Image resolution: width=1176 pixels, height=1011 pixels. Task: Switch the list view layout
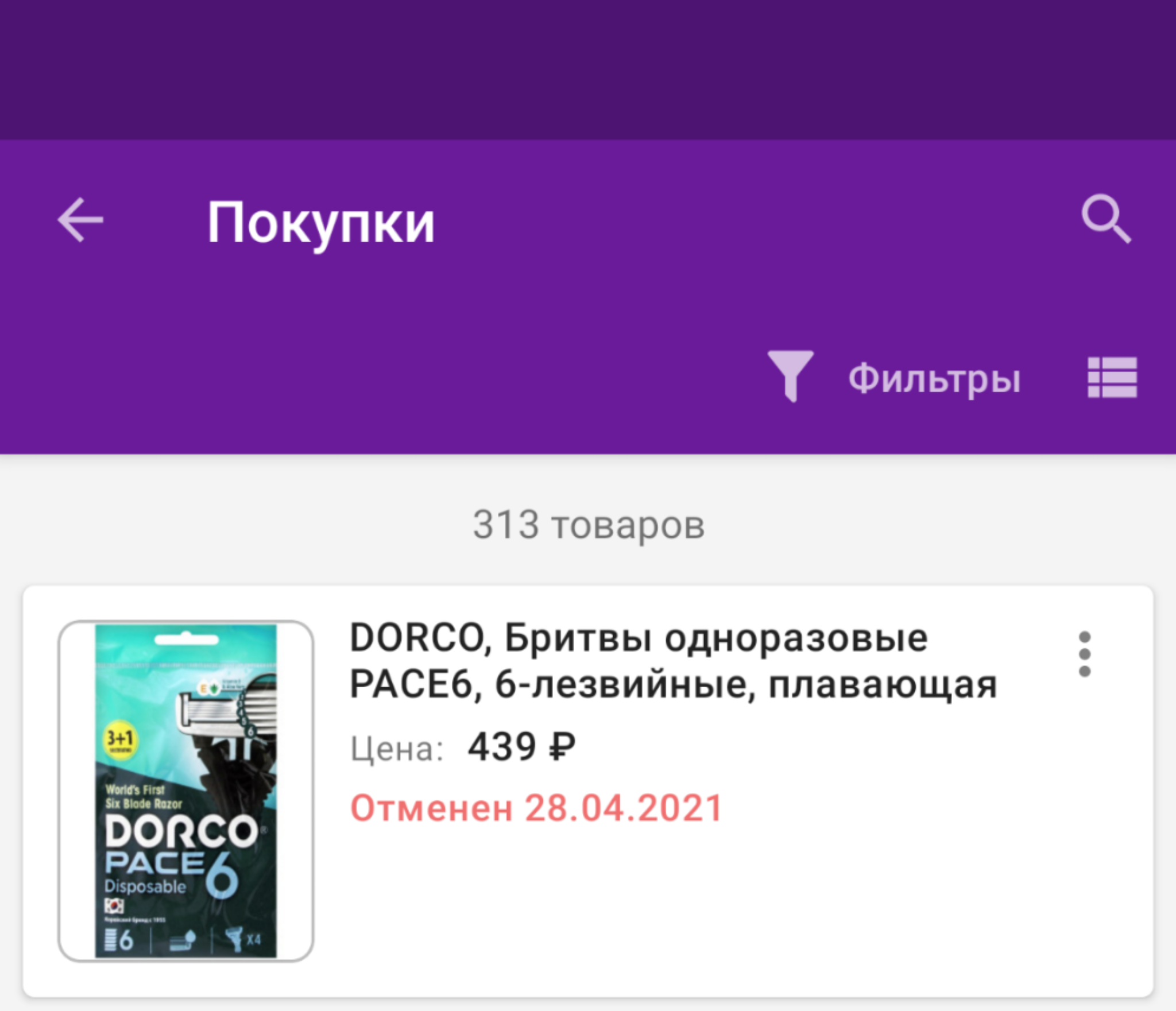[1112, 377]
